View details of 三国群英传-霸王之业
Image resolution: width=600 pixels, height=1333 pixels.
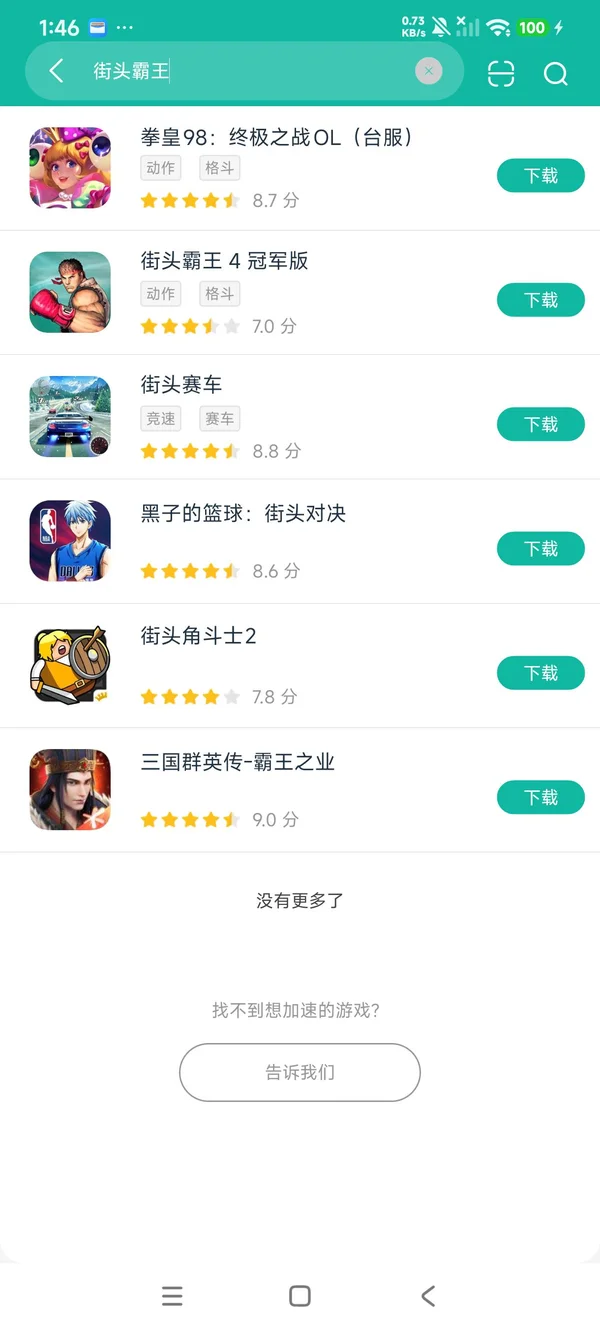point(238,762)
